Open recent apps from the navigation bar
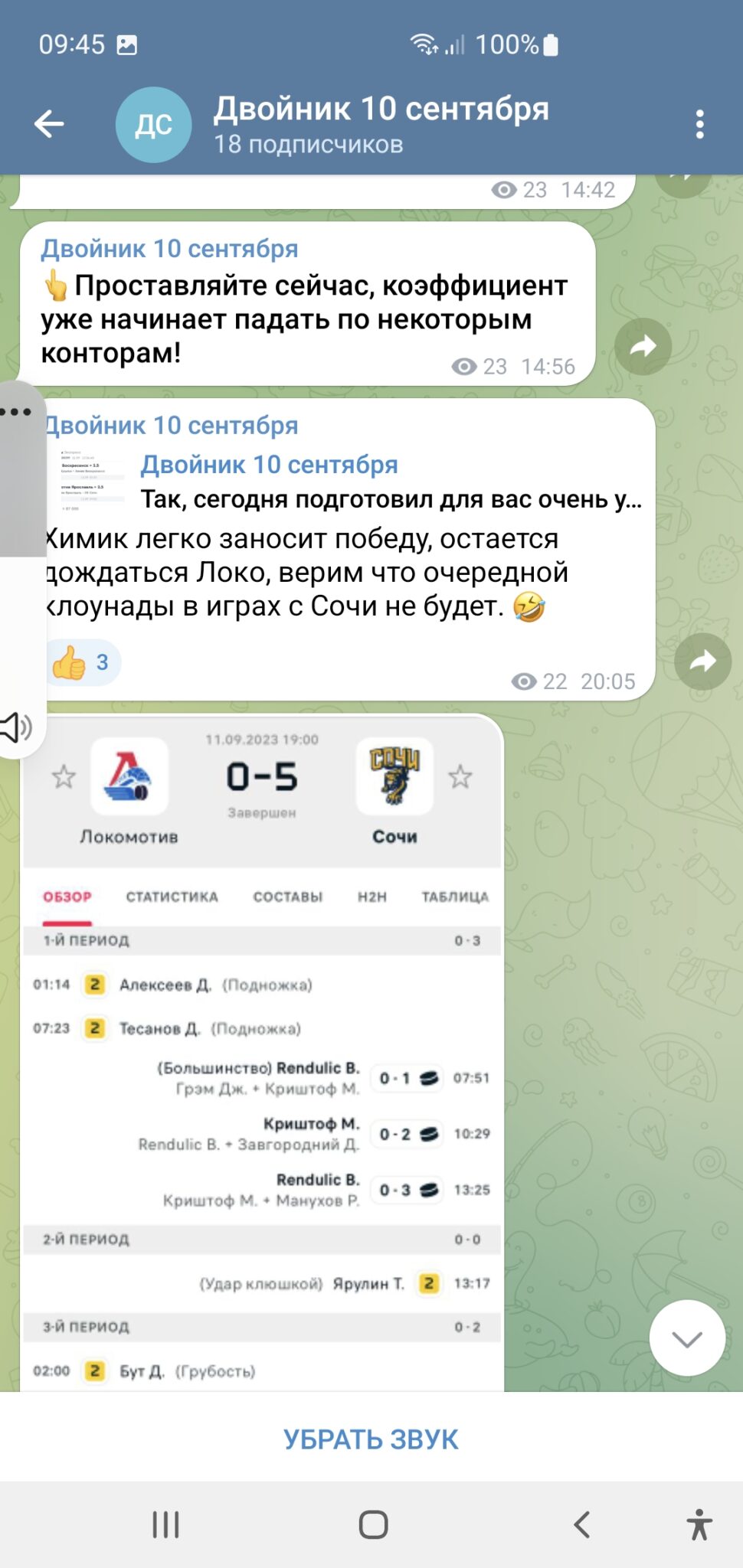743x1568 pixels. click(165, 1524)
